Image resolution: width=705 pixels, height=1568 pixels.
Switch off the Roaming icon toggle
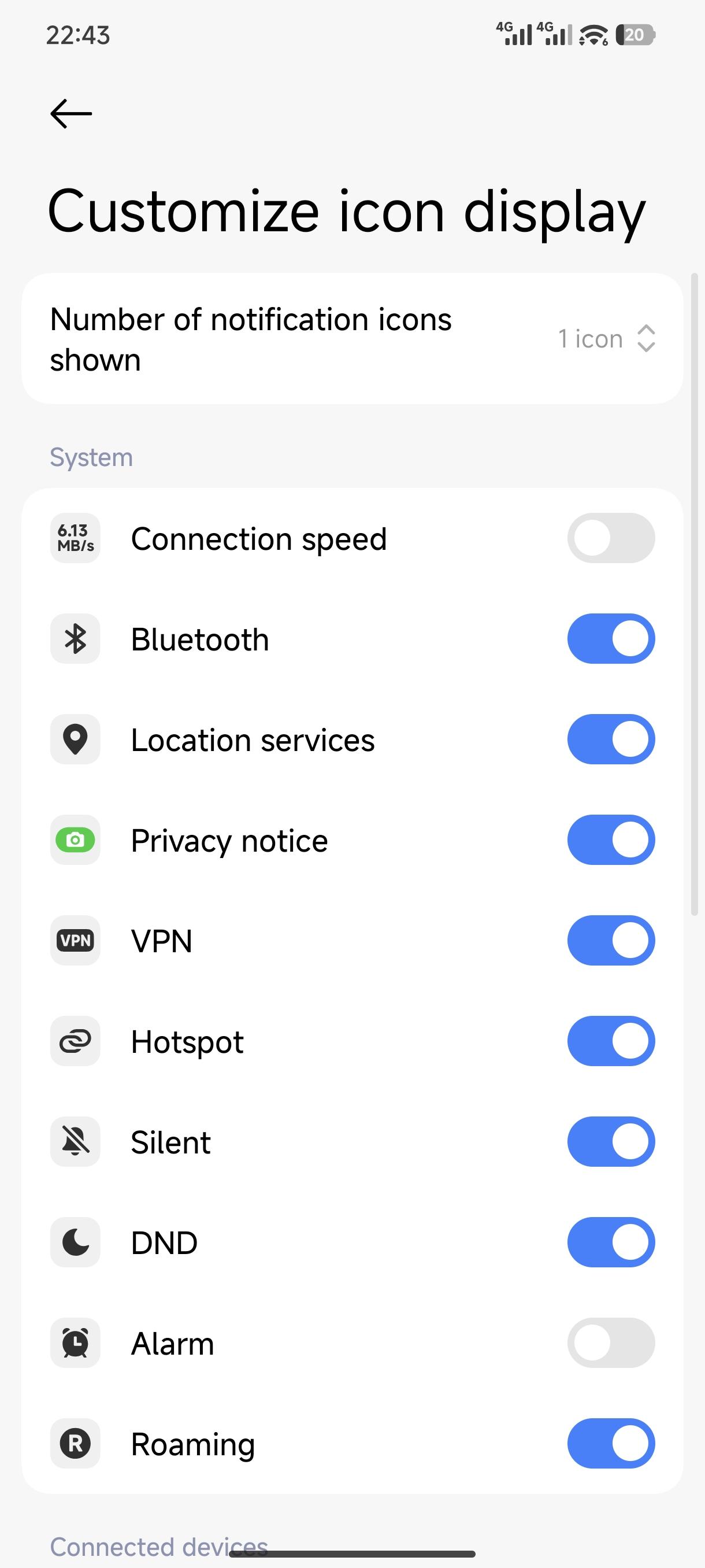pos(611,1443)
